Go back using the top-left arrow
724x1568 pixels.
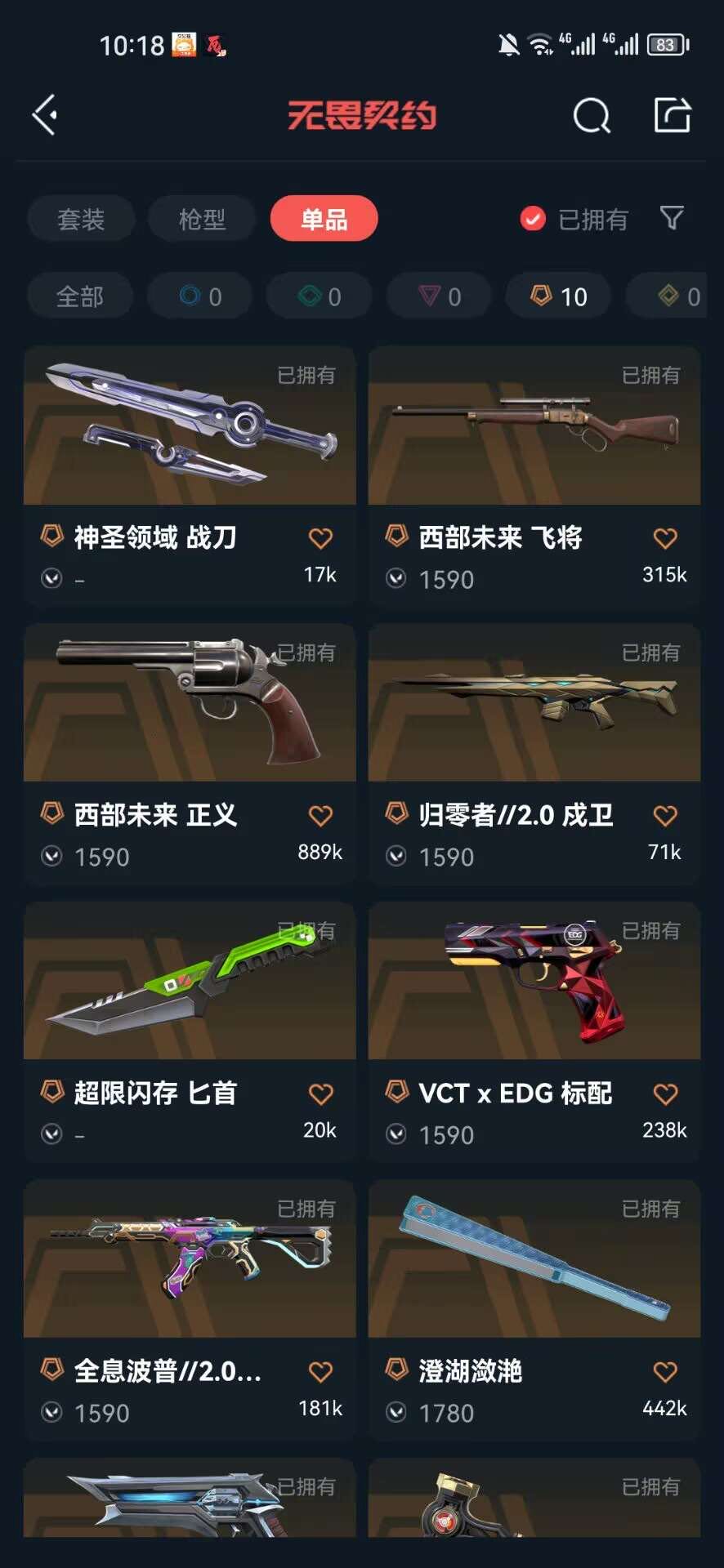[x=45, y=114]
